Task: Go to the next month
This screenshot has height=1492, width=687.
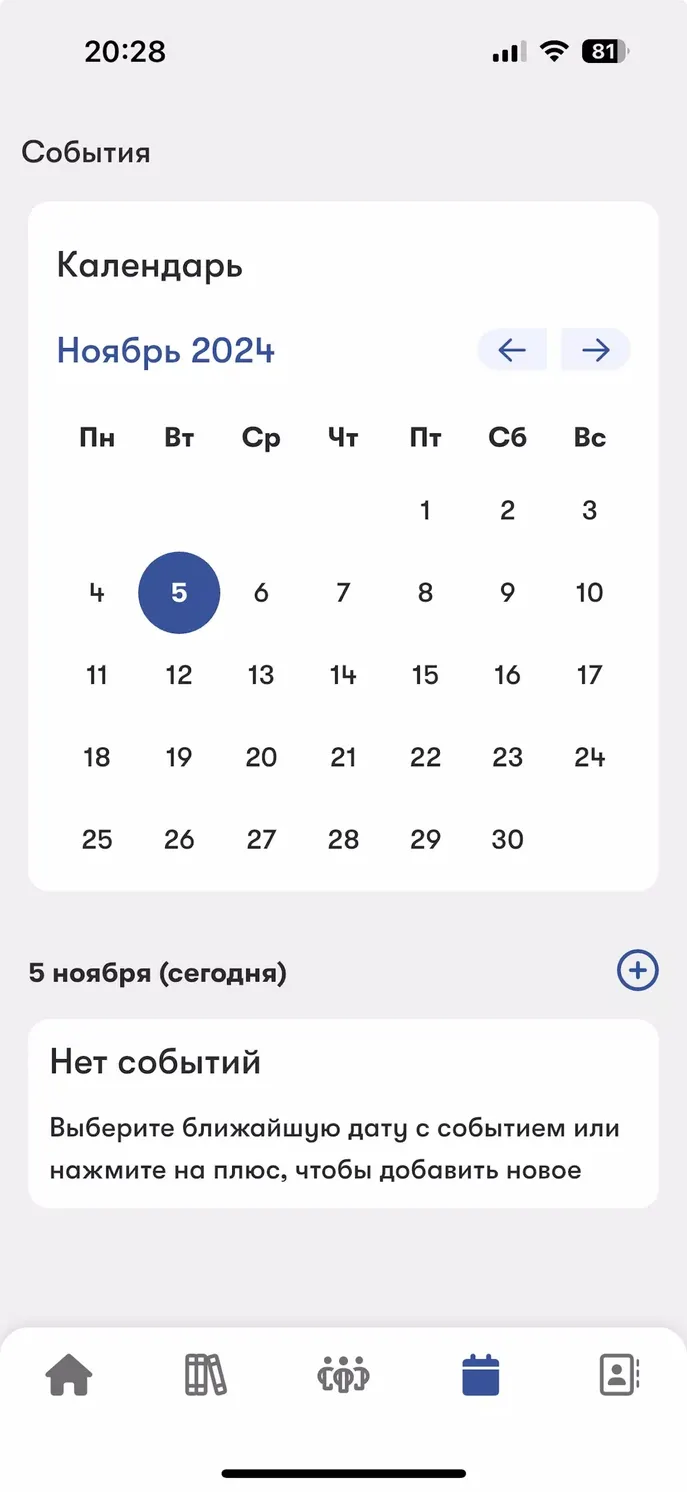Action: [x=596, y=350]
